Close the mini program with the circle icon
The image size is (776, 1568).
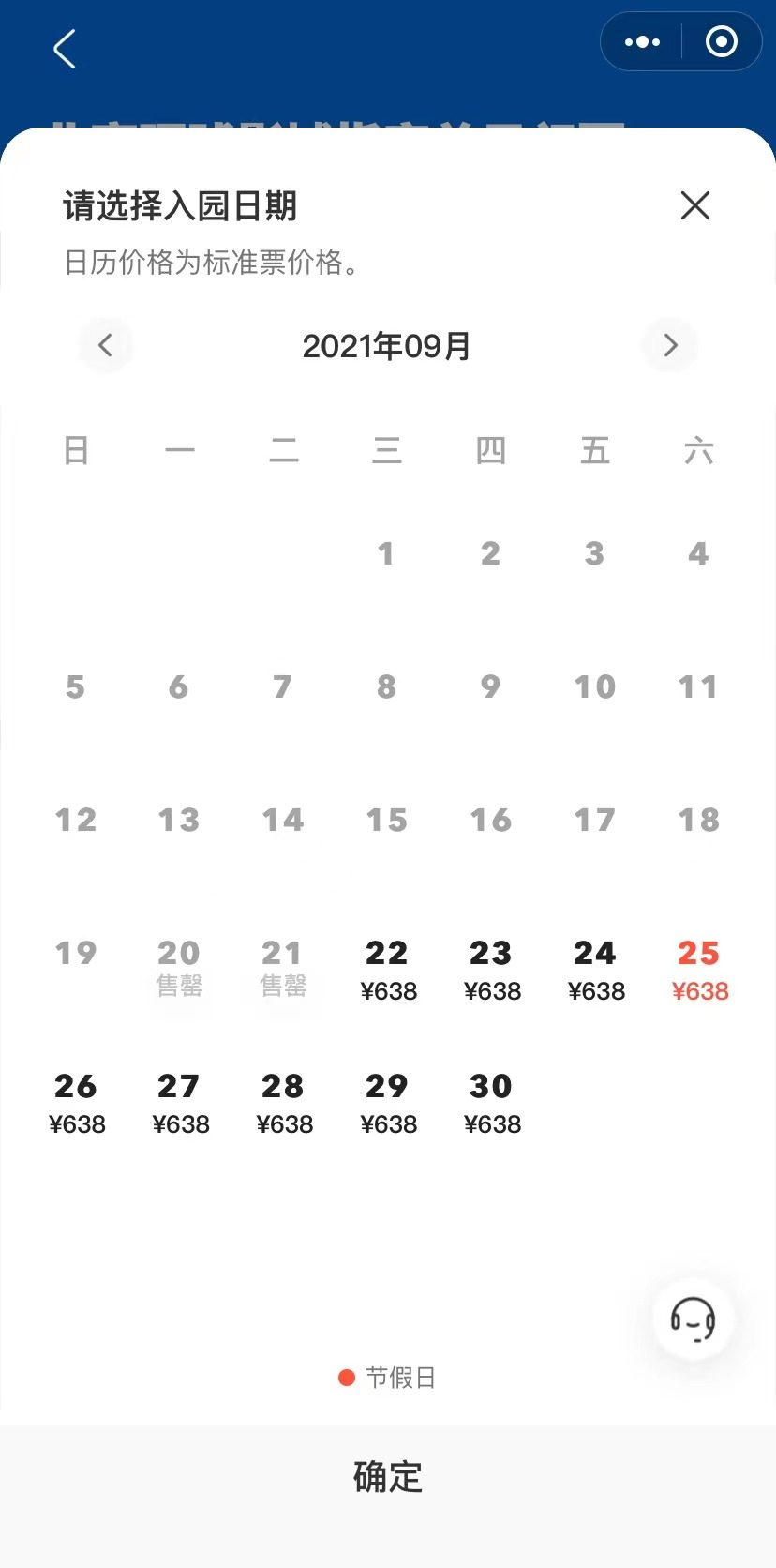[x=721, y=42]
